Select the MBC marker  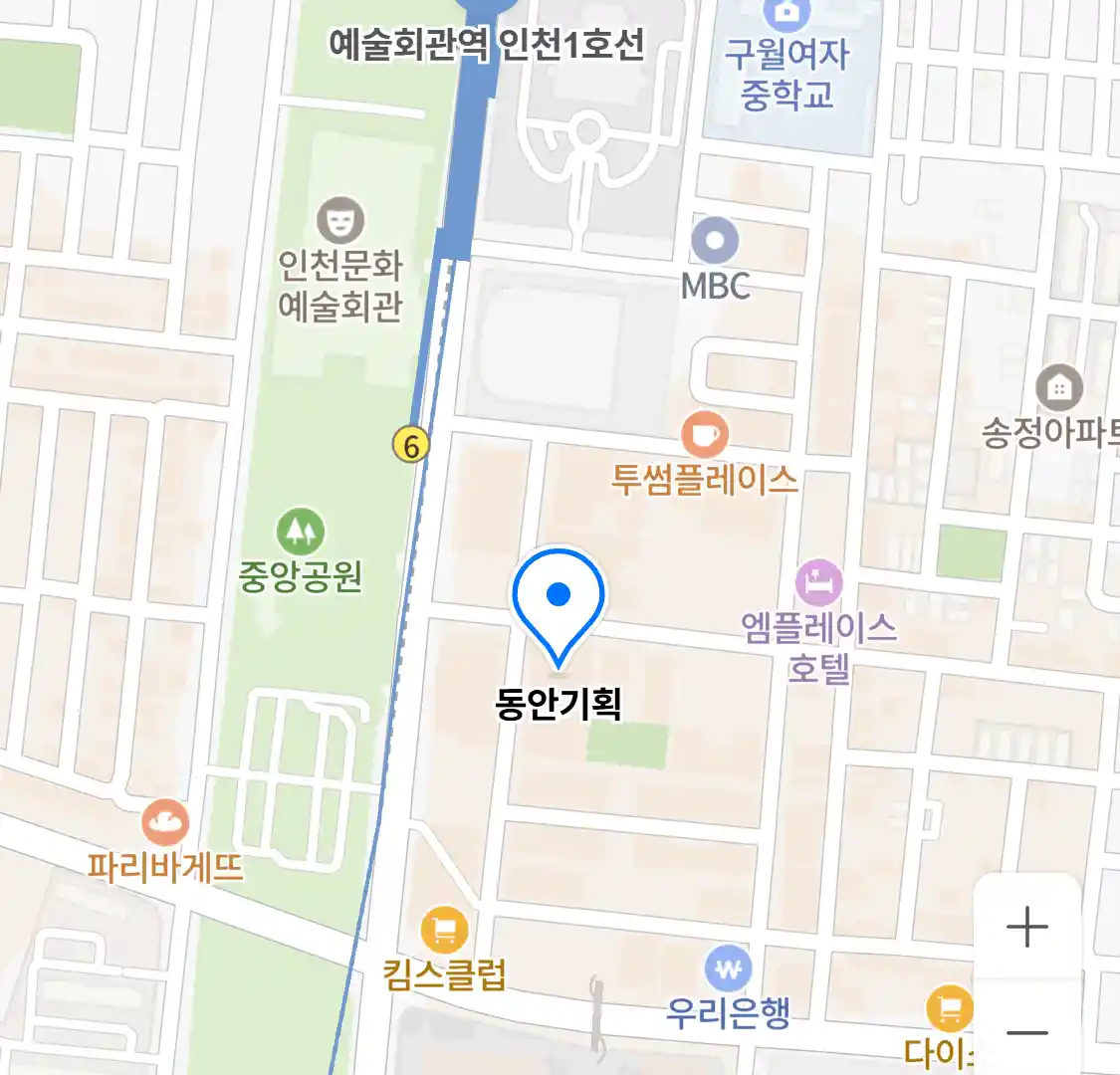click(715, 242)
